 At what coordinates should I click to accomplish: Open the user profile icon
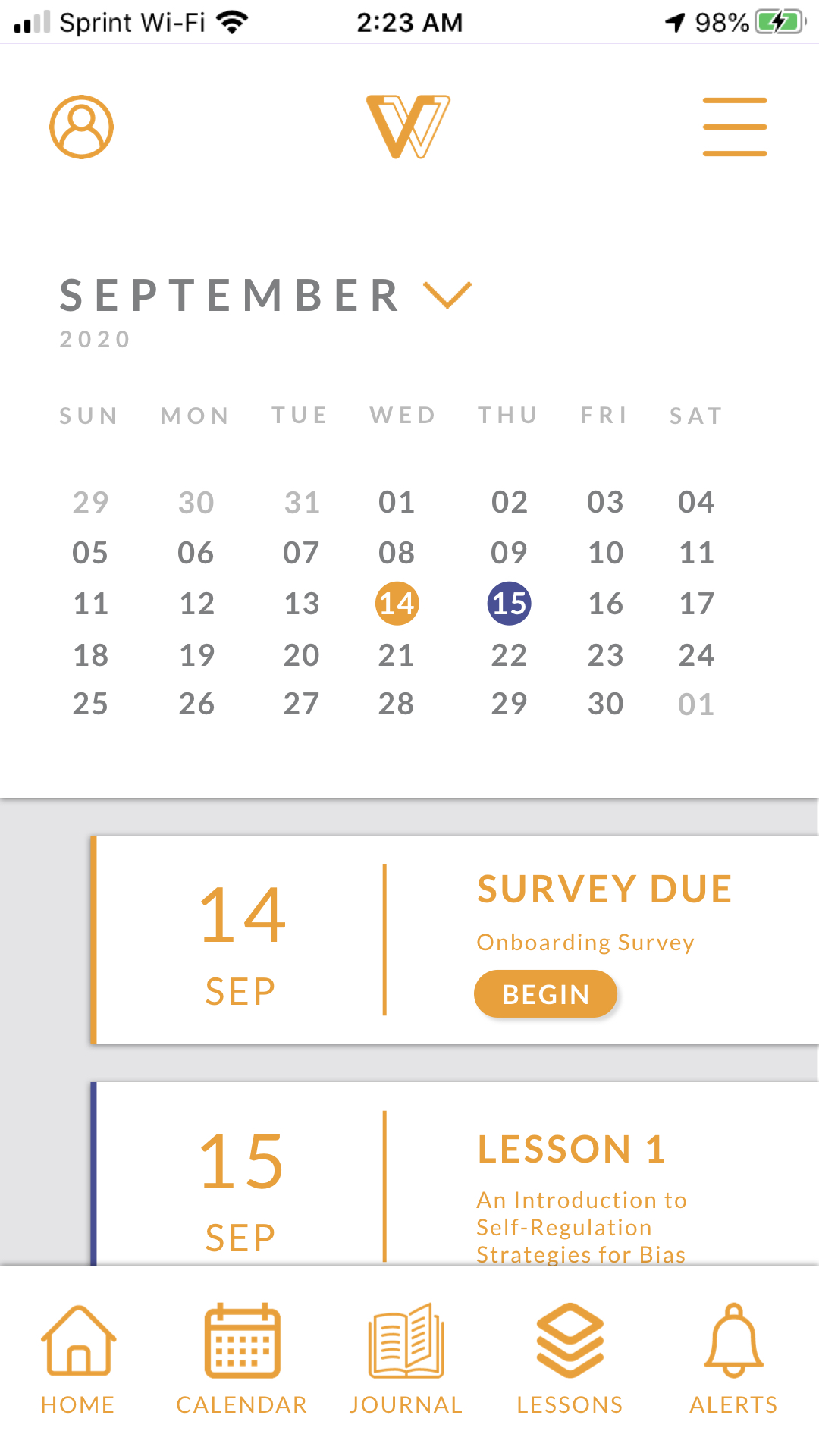(x=81, y=127)
